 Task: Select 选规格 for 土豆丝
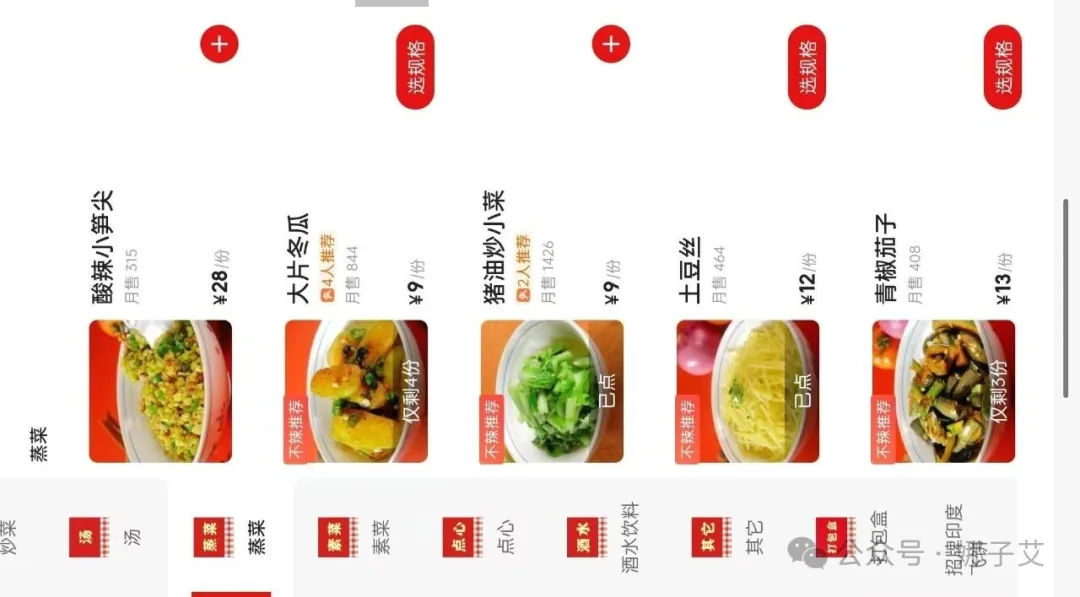[807, 67]
